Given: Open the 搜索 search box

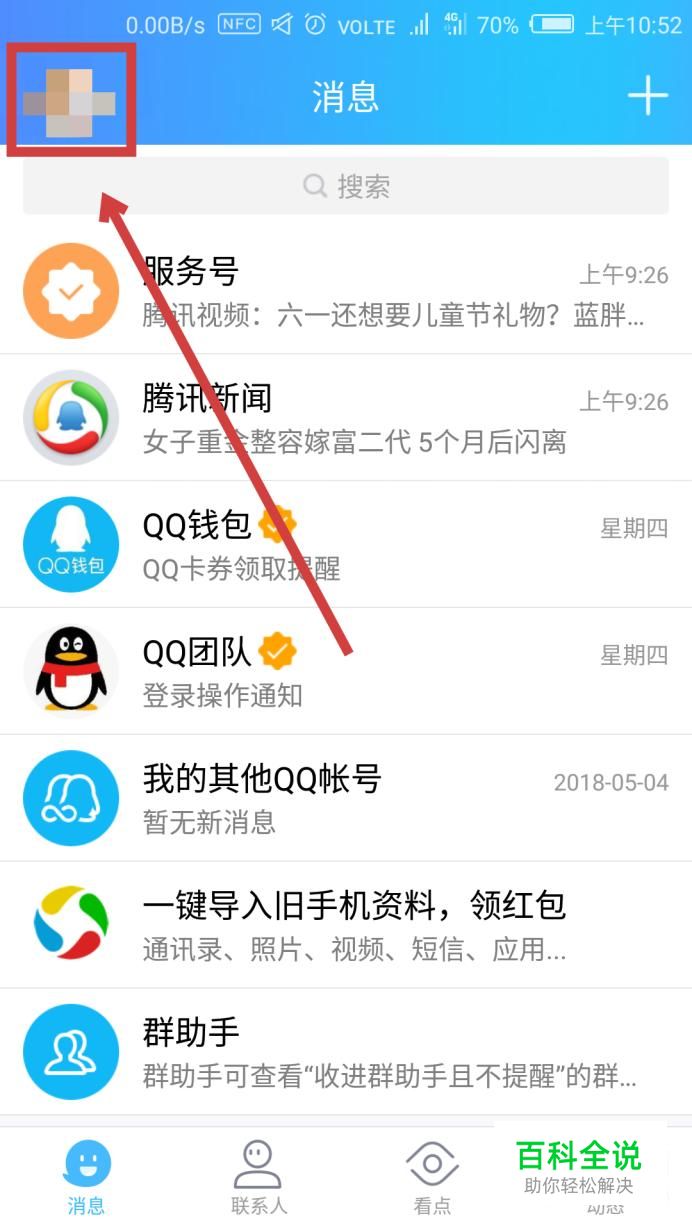Looking at the screenshot, I should point(346,186).
